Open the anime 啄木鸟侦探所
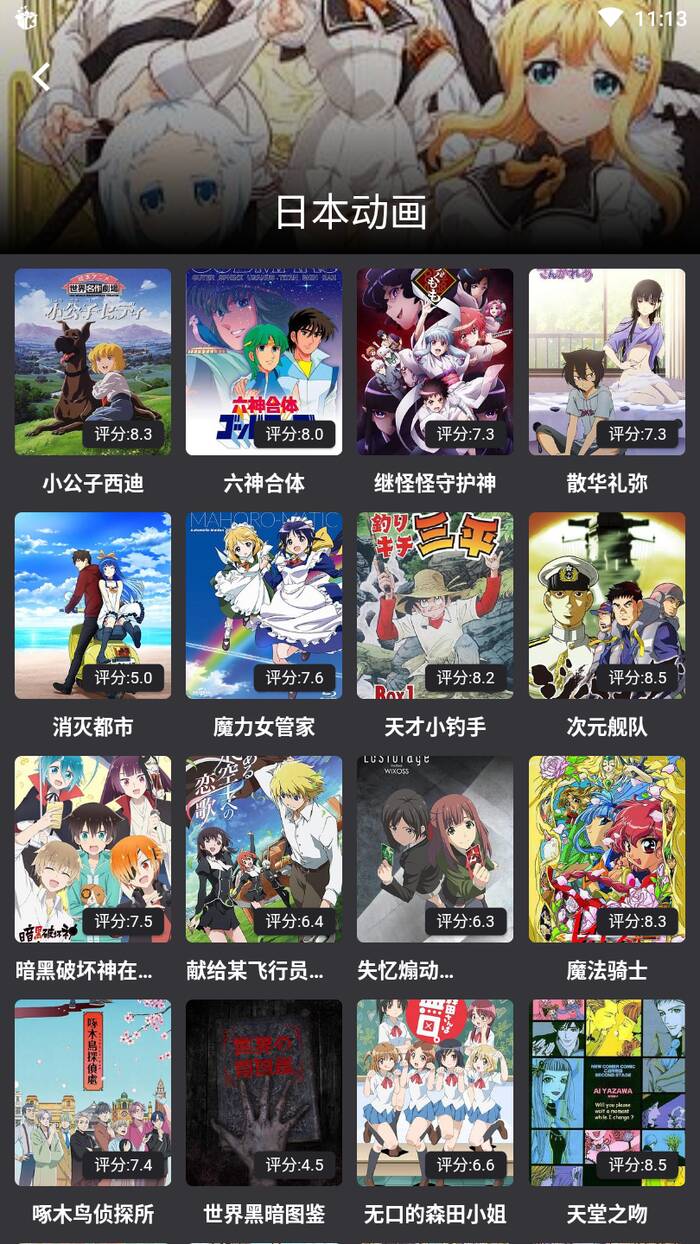Screen dimensions: 700x1244 pyautogui.click(x=93, y=1093)
